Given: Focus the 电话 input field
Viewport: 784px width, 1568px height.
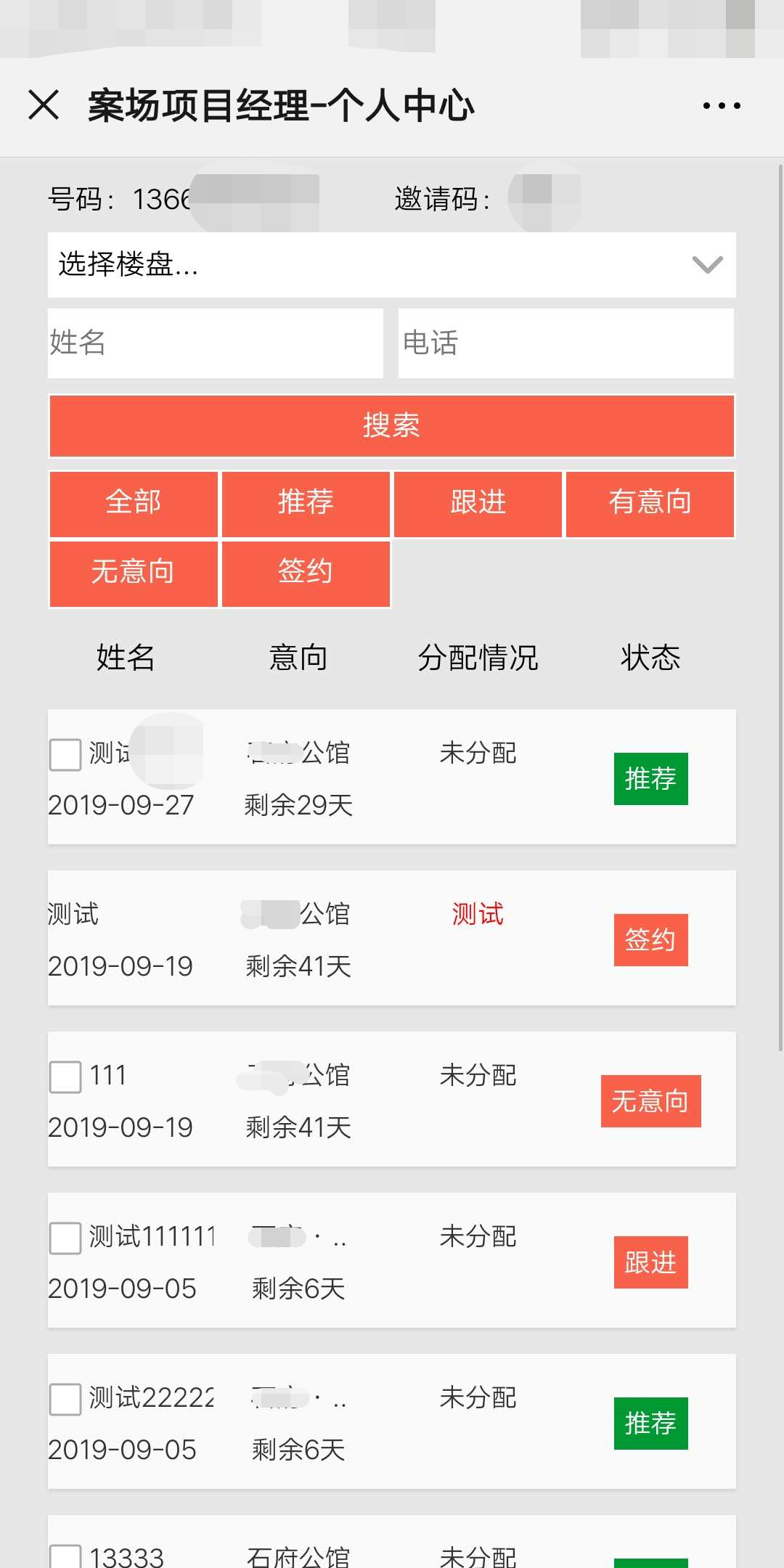Looking at the screenshot, I should 566,343.
